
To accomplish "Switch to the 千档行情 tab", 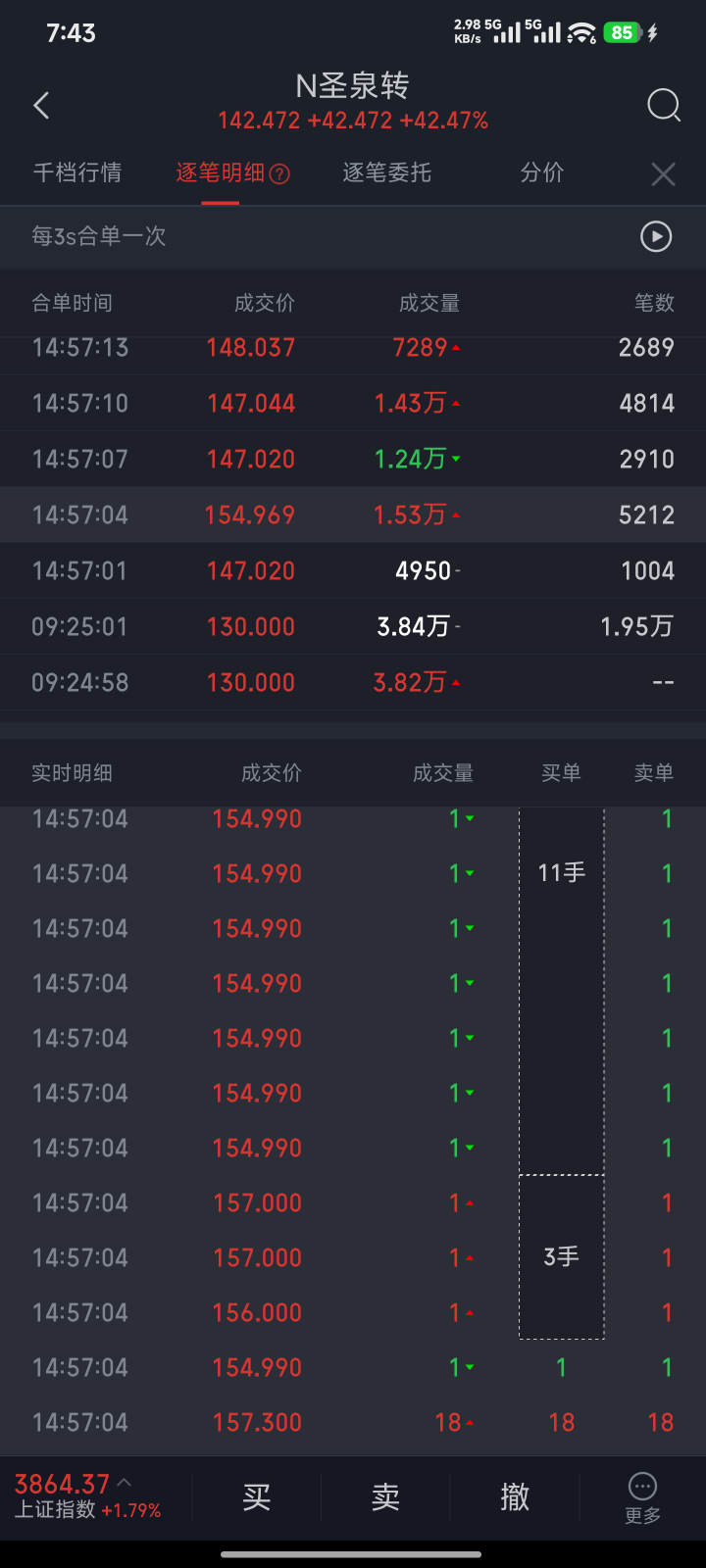I will [77, 173].
